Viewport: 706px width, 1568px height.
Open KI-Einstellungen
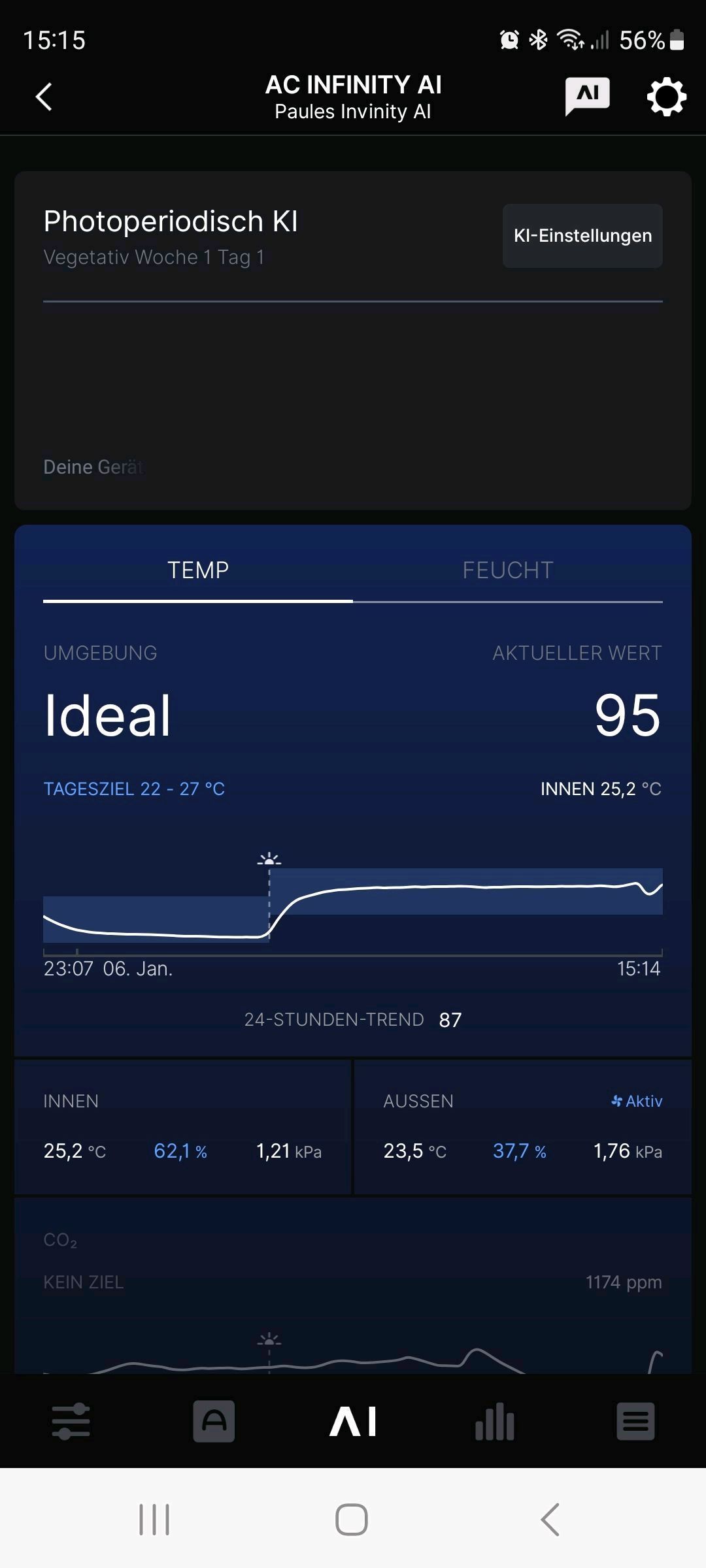[x=582, y=236]
